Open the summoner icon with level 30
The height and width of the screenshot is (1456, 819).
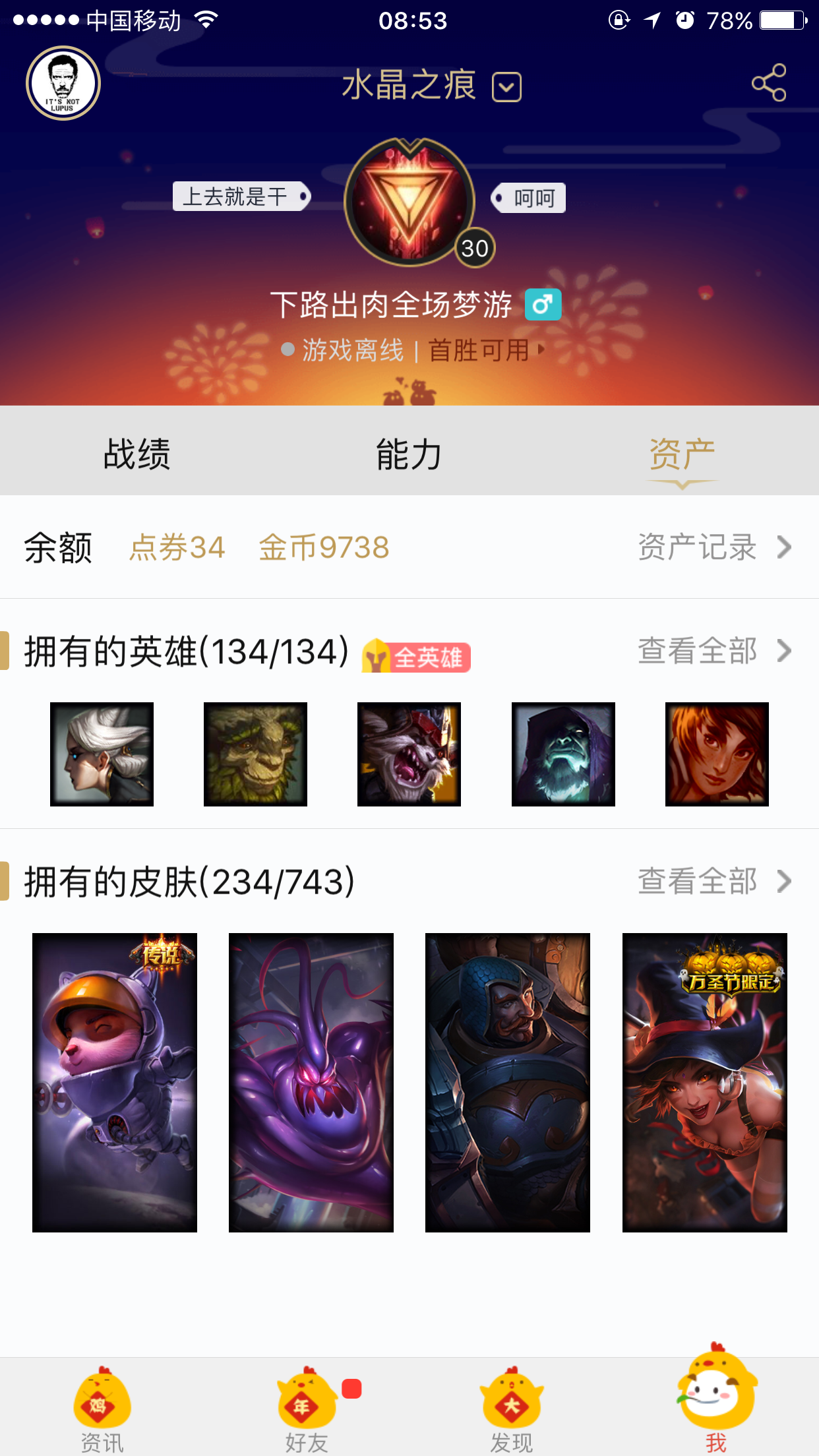[x=410, y=202]
